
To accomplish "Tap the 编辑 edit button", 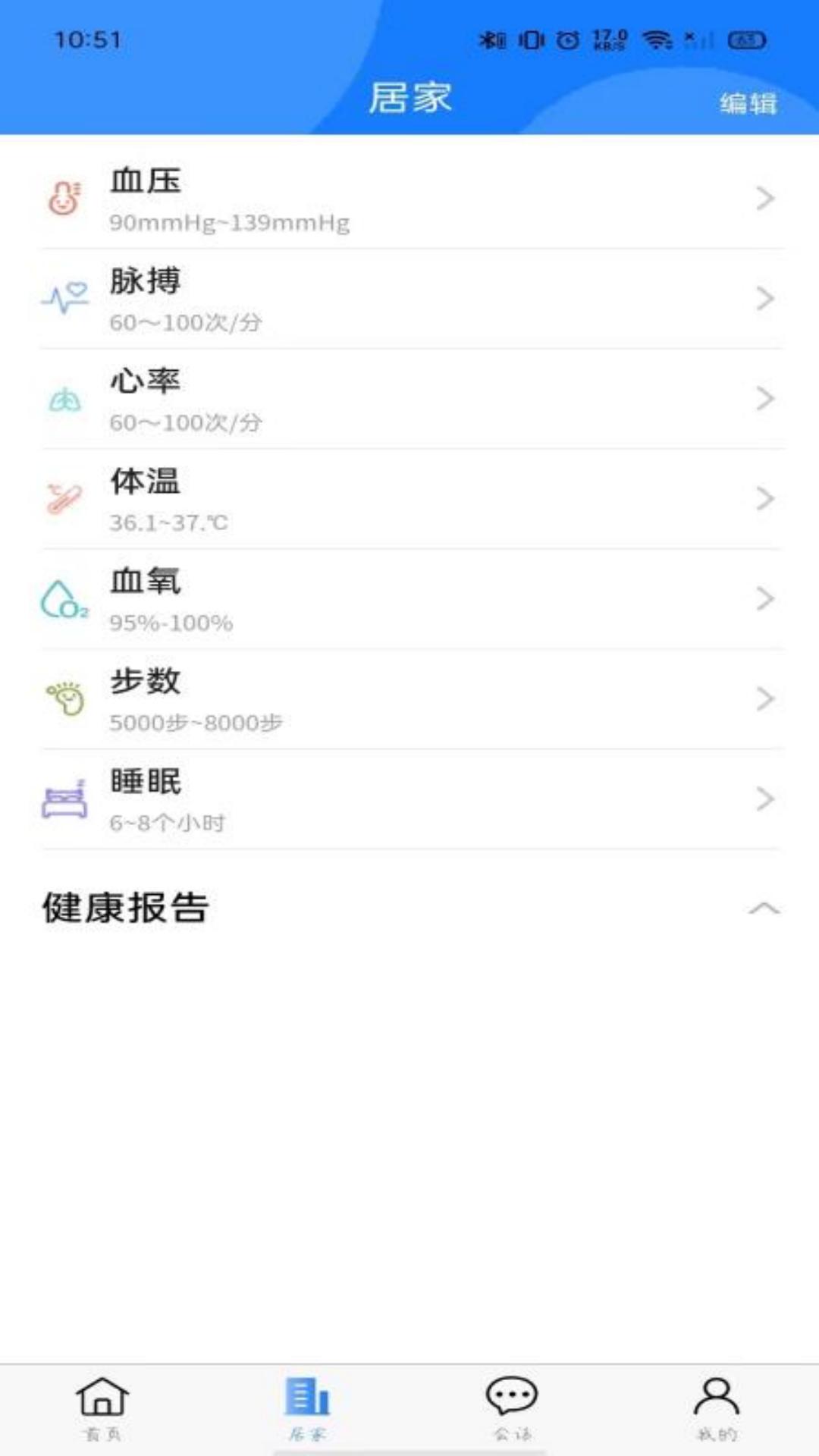I will (748, 103).
